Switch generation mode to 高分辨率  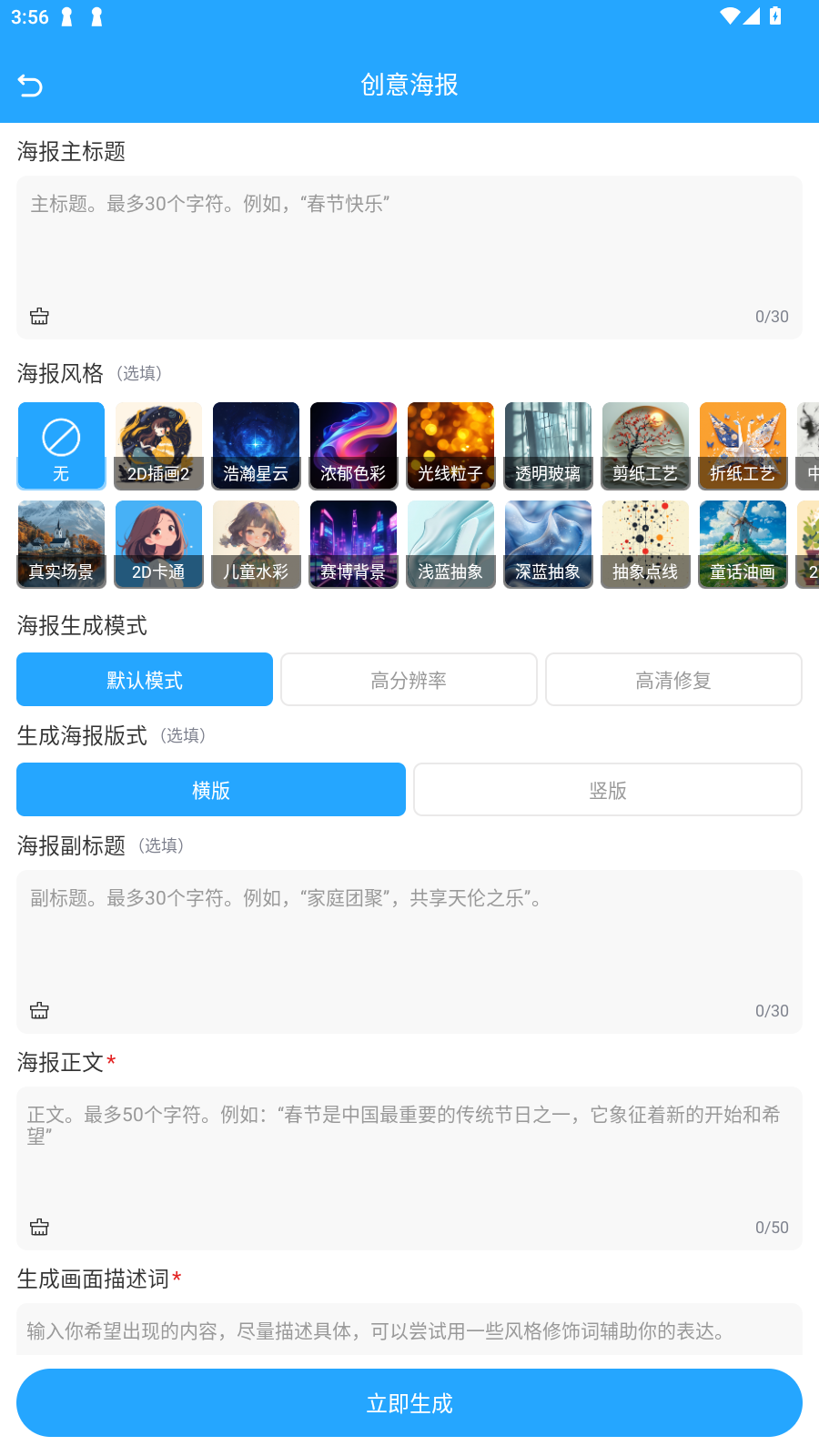coord(409,680)
